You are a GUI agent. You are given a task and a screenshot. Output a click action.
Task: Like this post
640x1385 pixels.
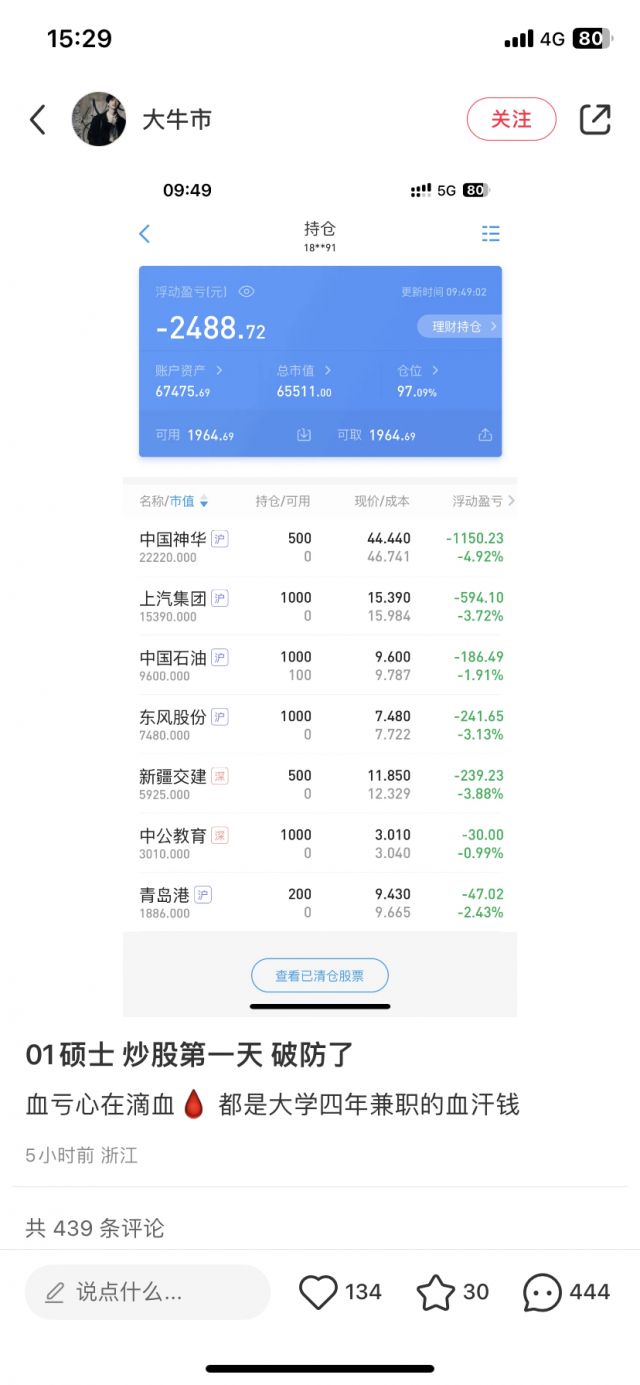point(319,1292)
